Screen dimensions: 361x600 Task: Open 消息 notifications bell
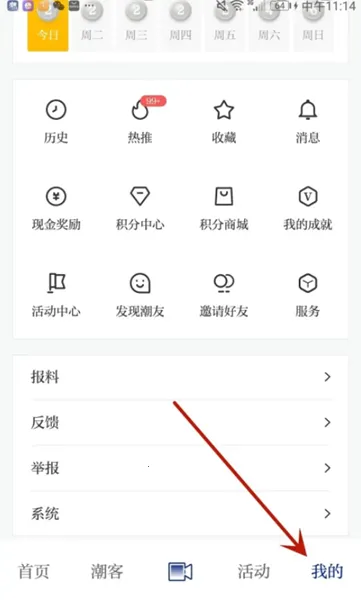click(x=308, y=121)
